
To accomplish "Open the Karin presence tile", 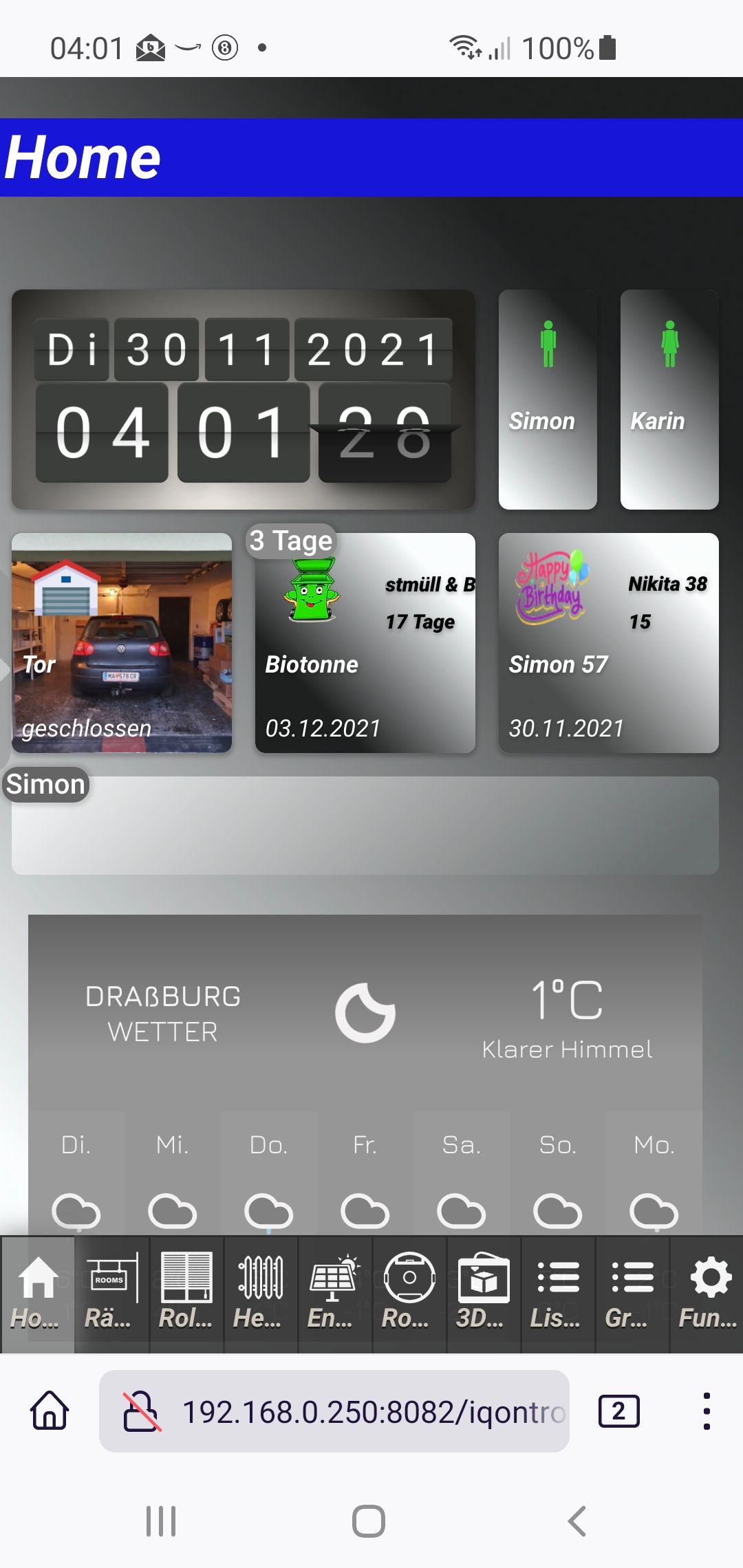I will 669,399.
